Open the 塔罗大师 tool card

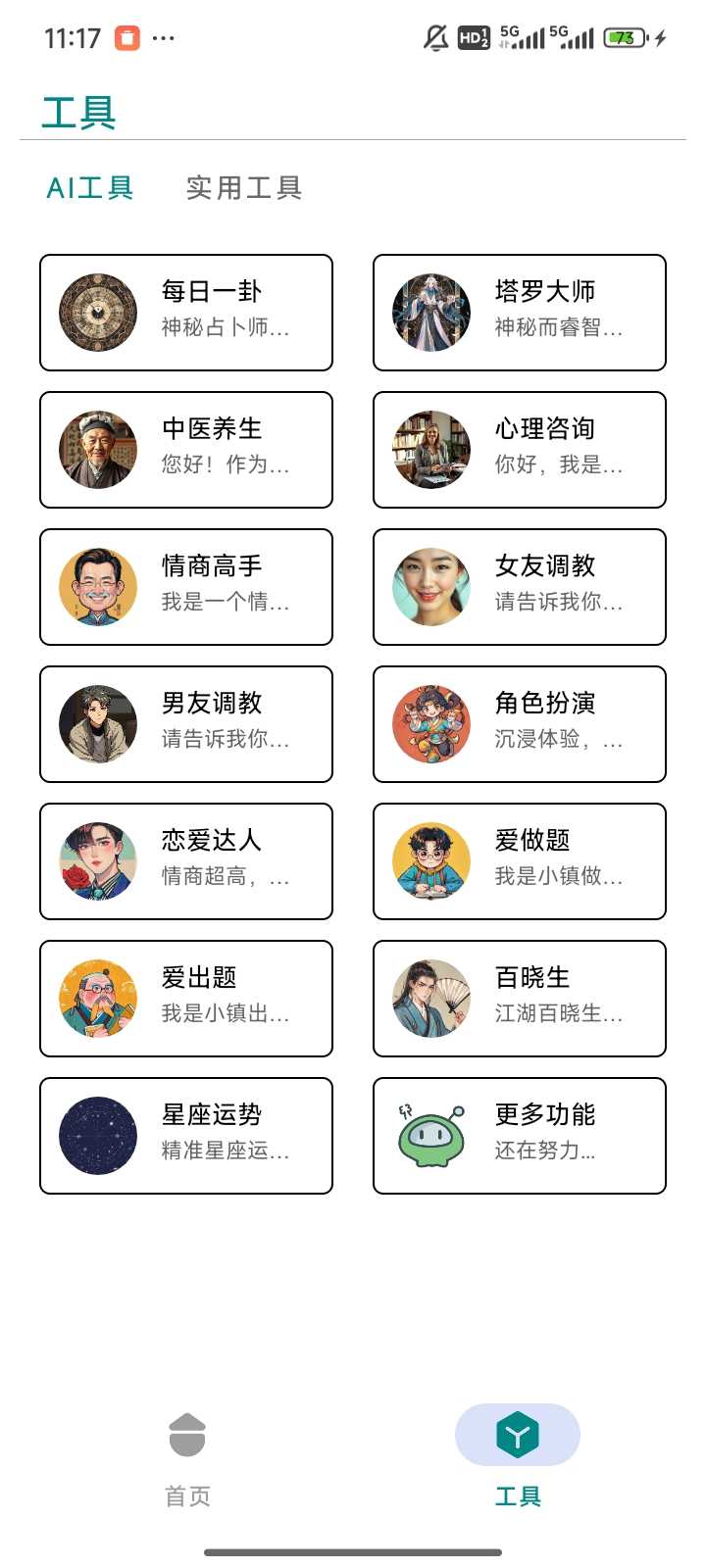click(x=520, y=313)
